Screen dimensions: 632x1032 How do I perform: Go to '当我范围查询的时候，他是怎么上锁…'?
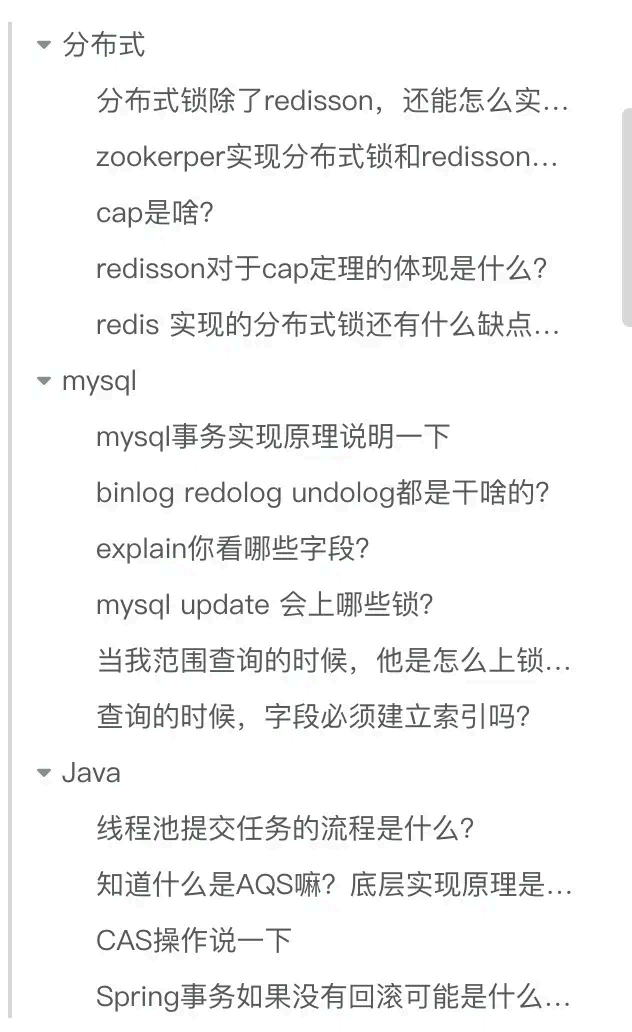333,661
